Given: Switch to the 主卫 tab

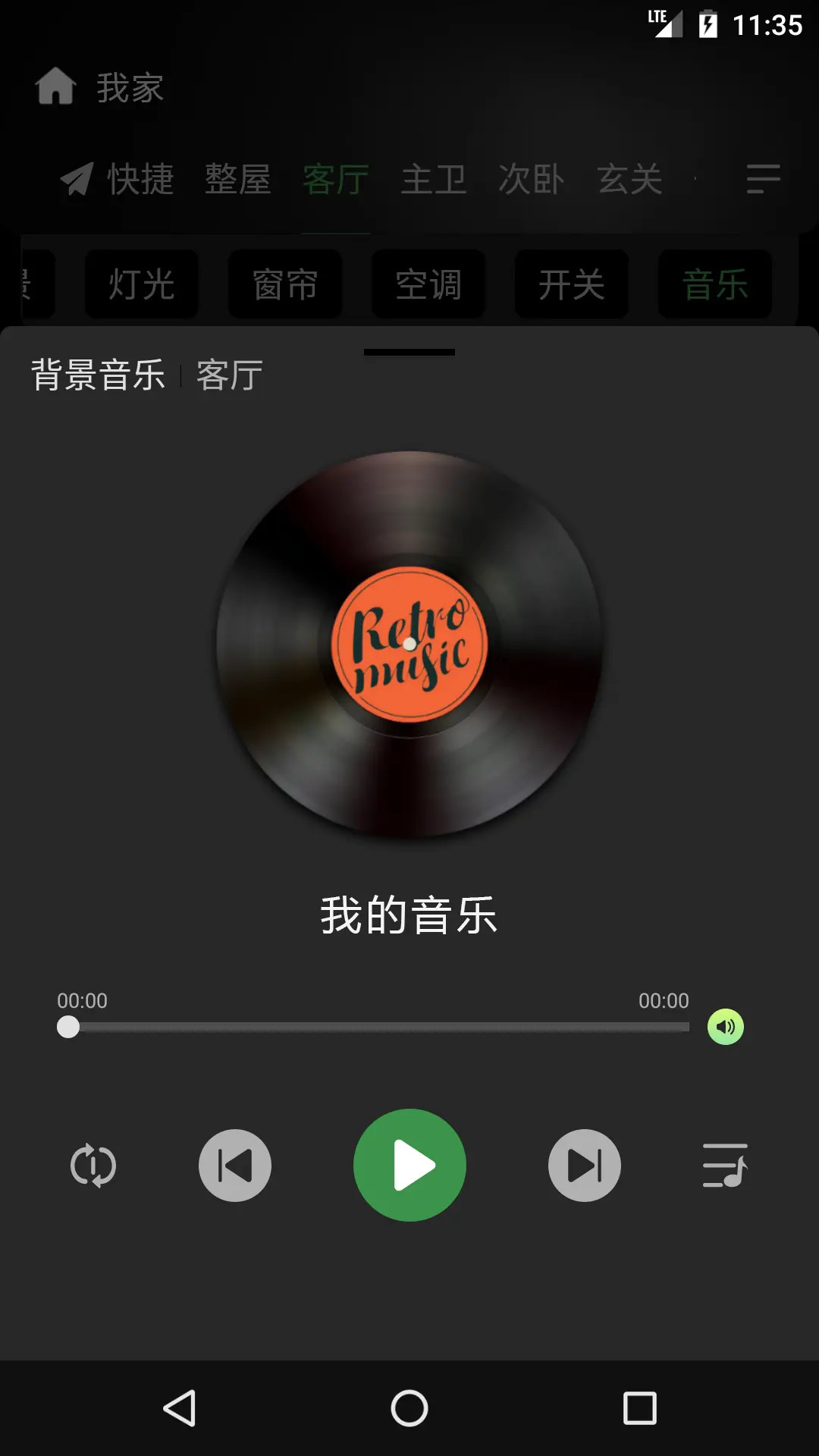Looking at the screenshot, I should coord(433,178).
